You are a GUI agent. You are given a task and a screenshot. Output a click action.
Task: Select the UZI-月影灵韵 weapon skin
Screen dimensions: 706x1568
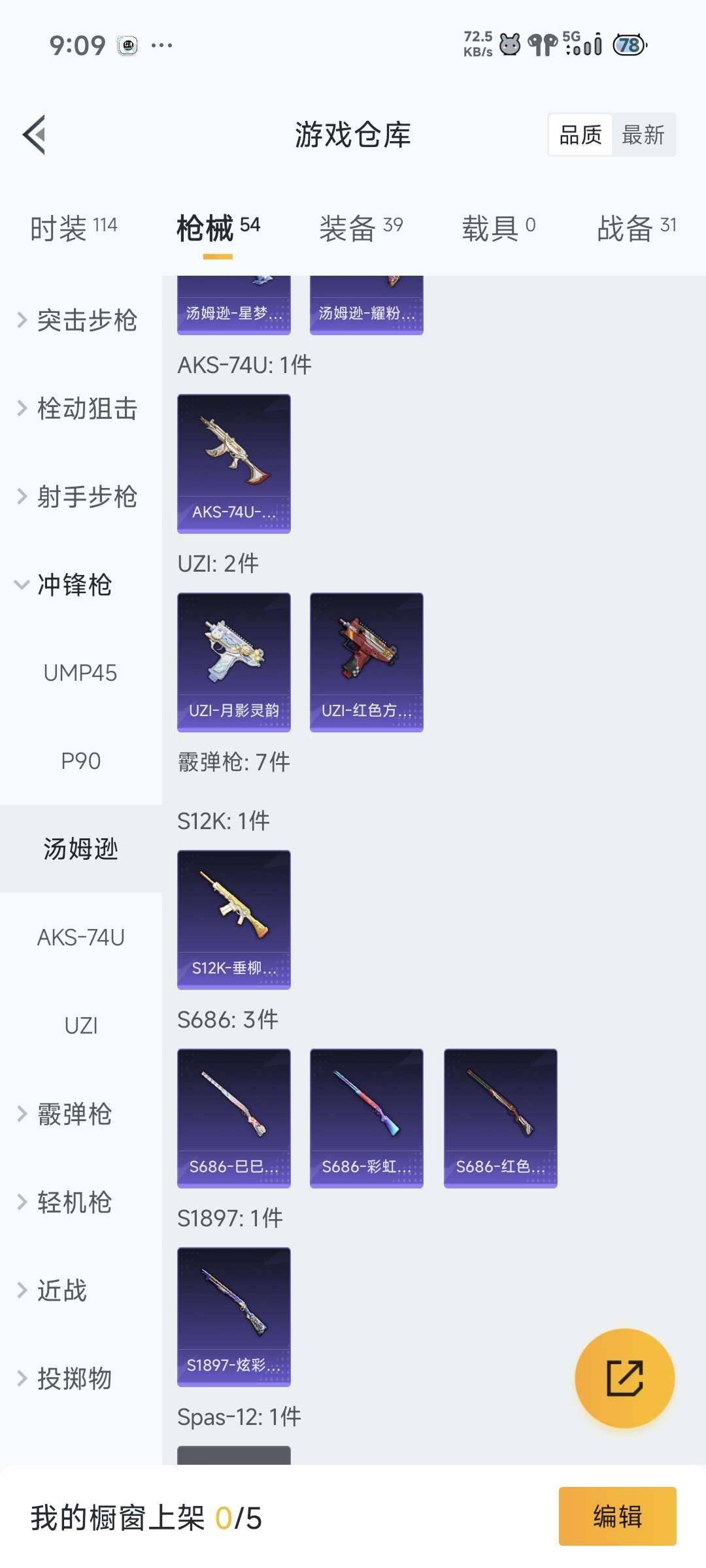(233, 661)
